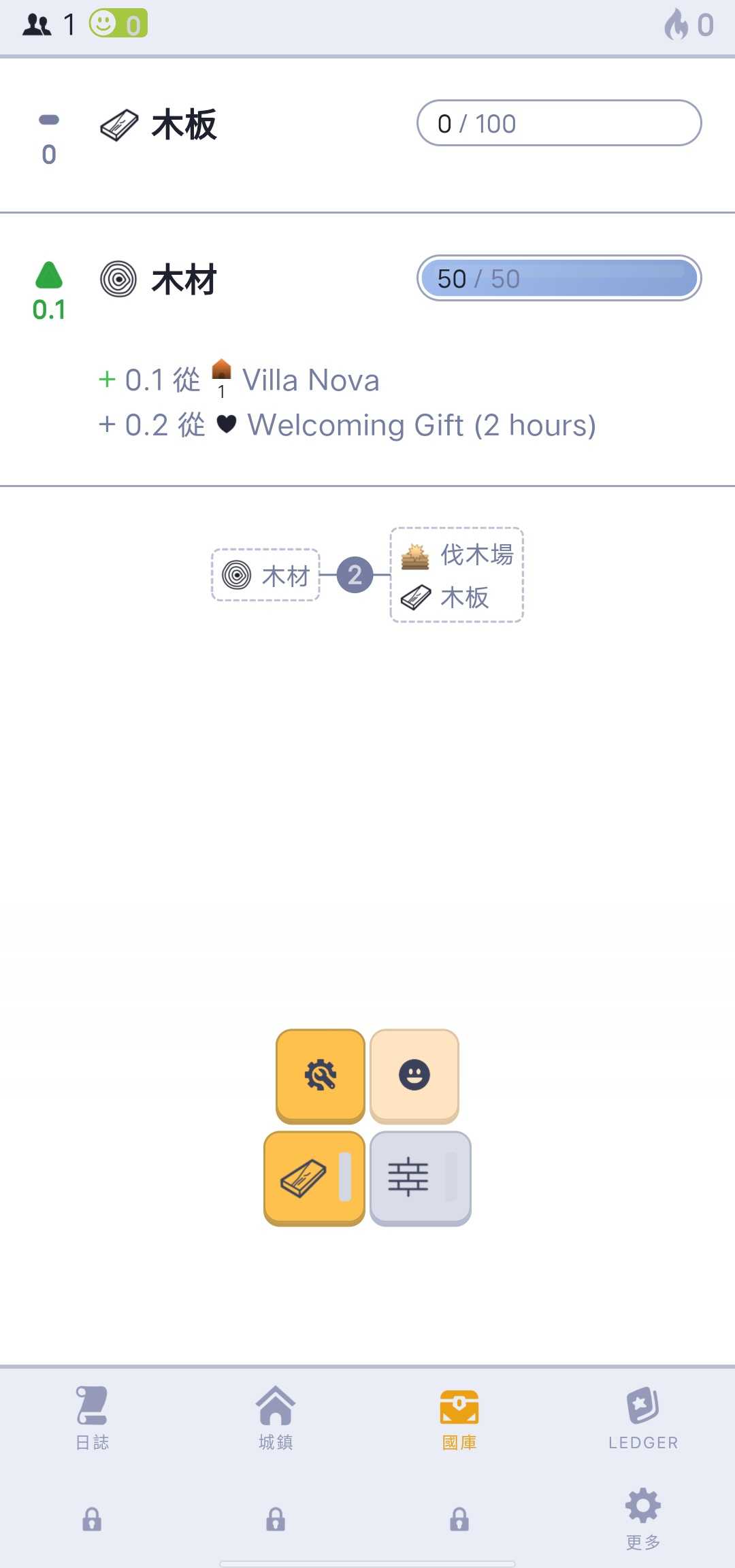Tap the gray brick wall tile

click(x=420, y=1178)
